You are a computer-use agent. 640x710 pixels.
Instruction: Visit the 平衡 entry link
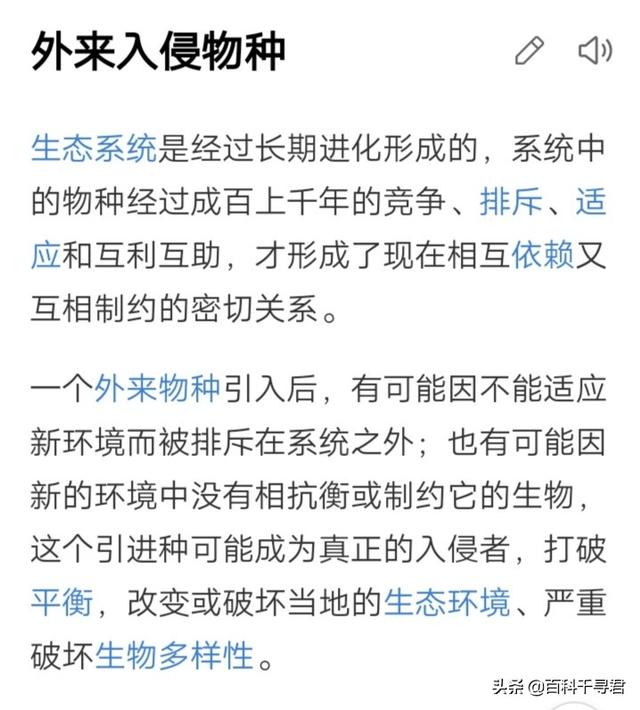[62, 603]
